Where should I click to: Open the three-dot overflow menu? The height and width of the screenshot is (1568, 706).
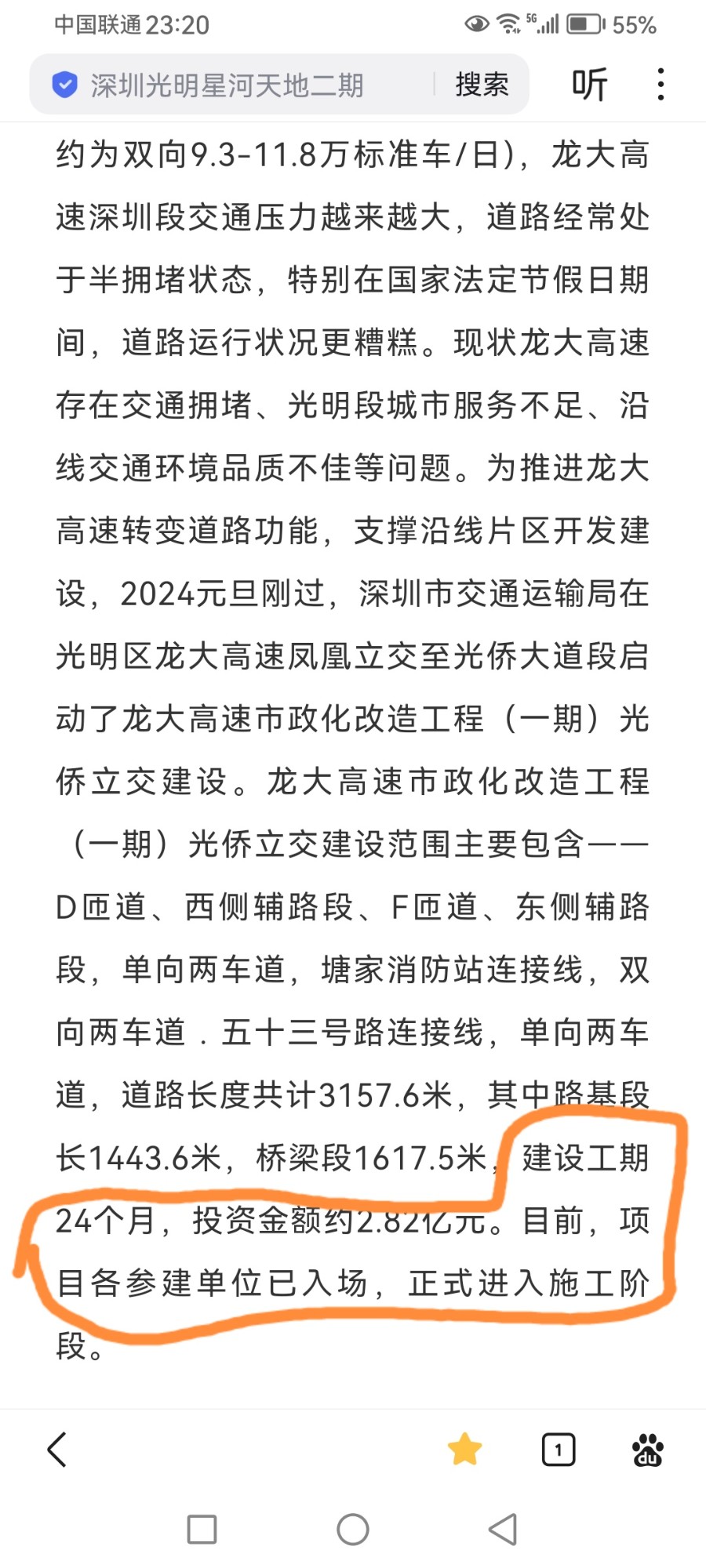(661, 85)
